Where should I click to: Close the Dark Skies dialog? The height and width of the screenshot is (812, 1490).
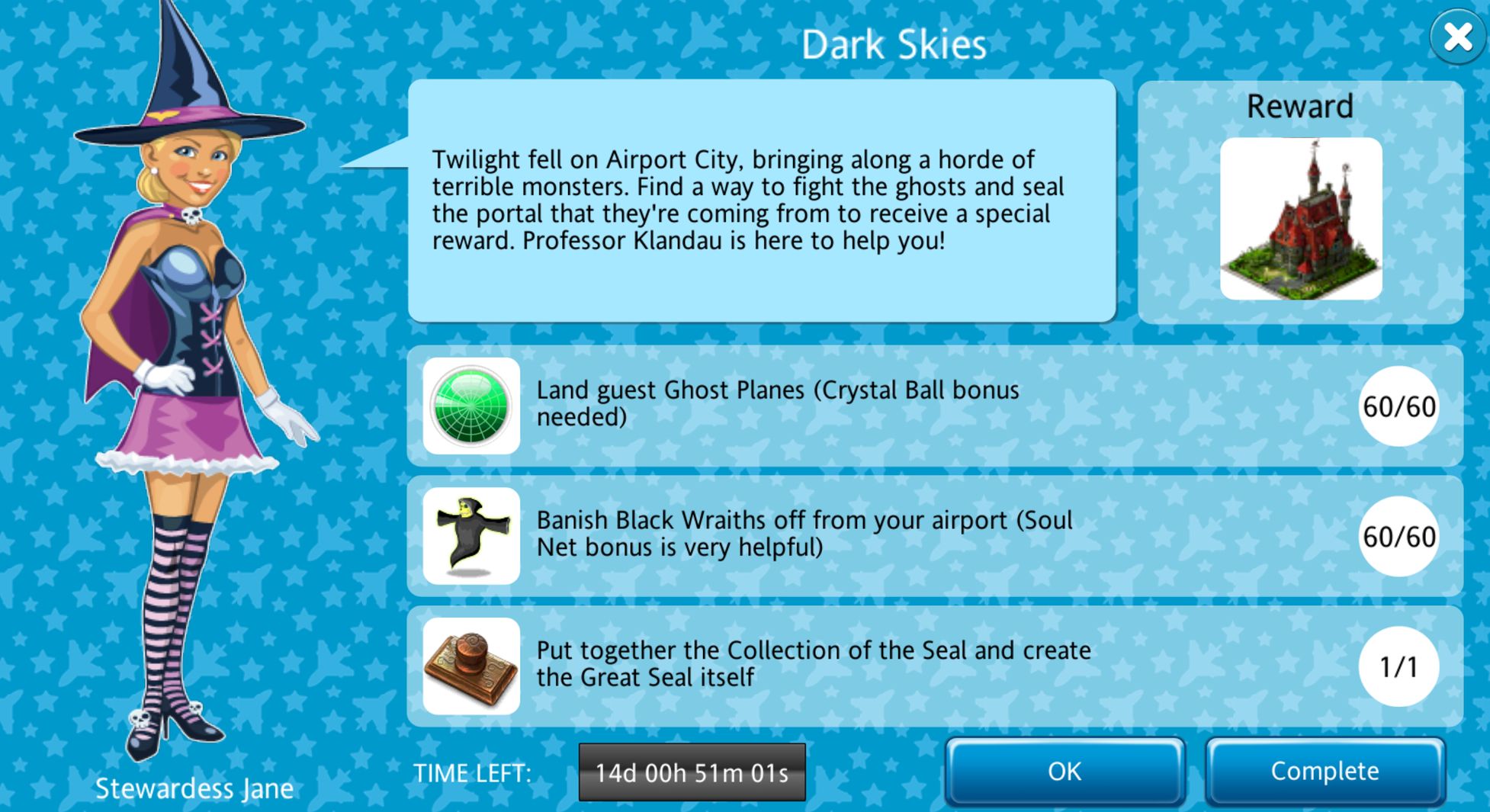click(x=1457, y=37)
